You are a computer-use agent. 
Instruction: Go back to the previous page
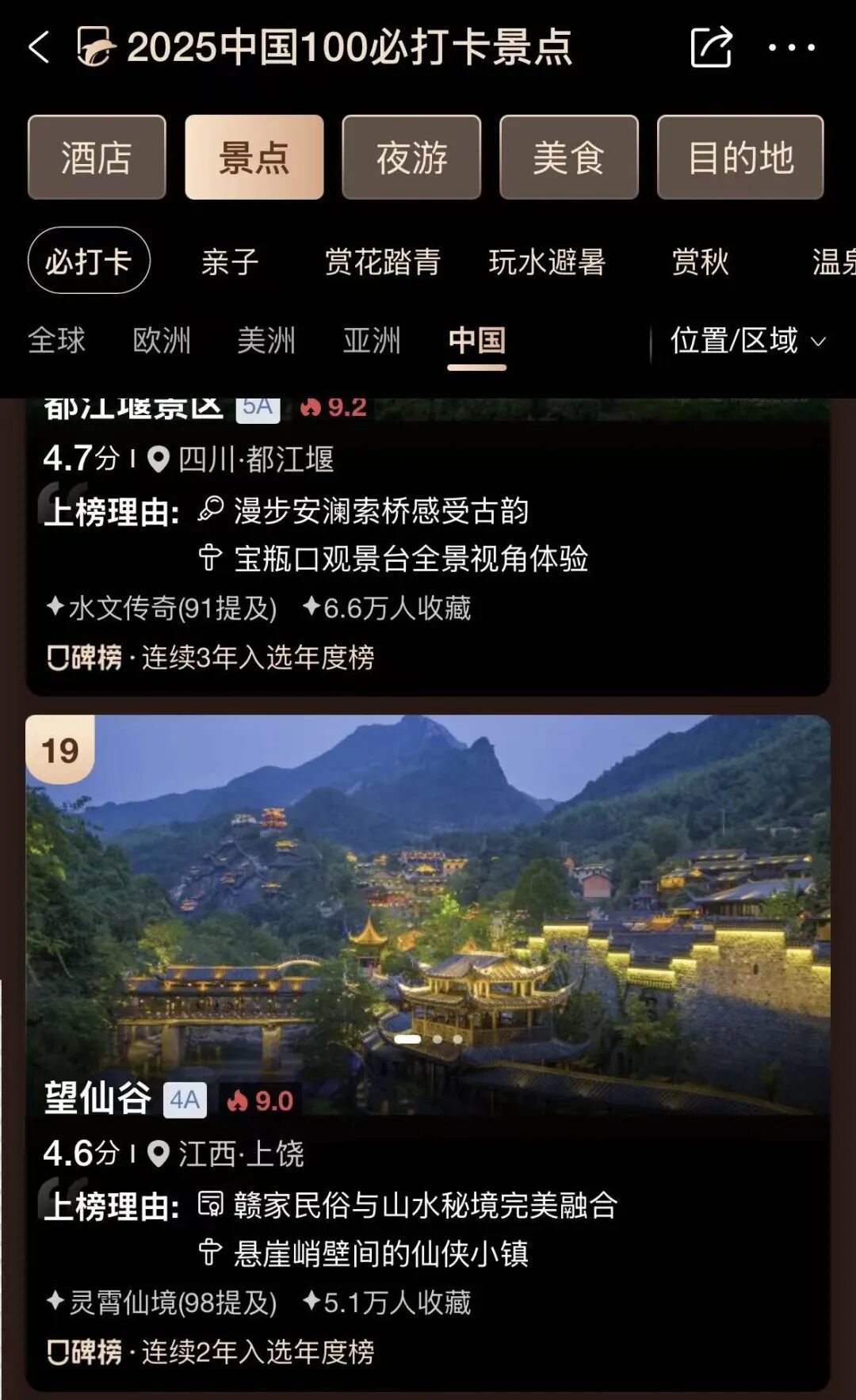tap(40, 48)
